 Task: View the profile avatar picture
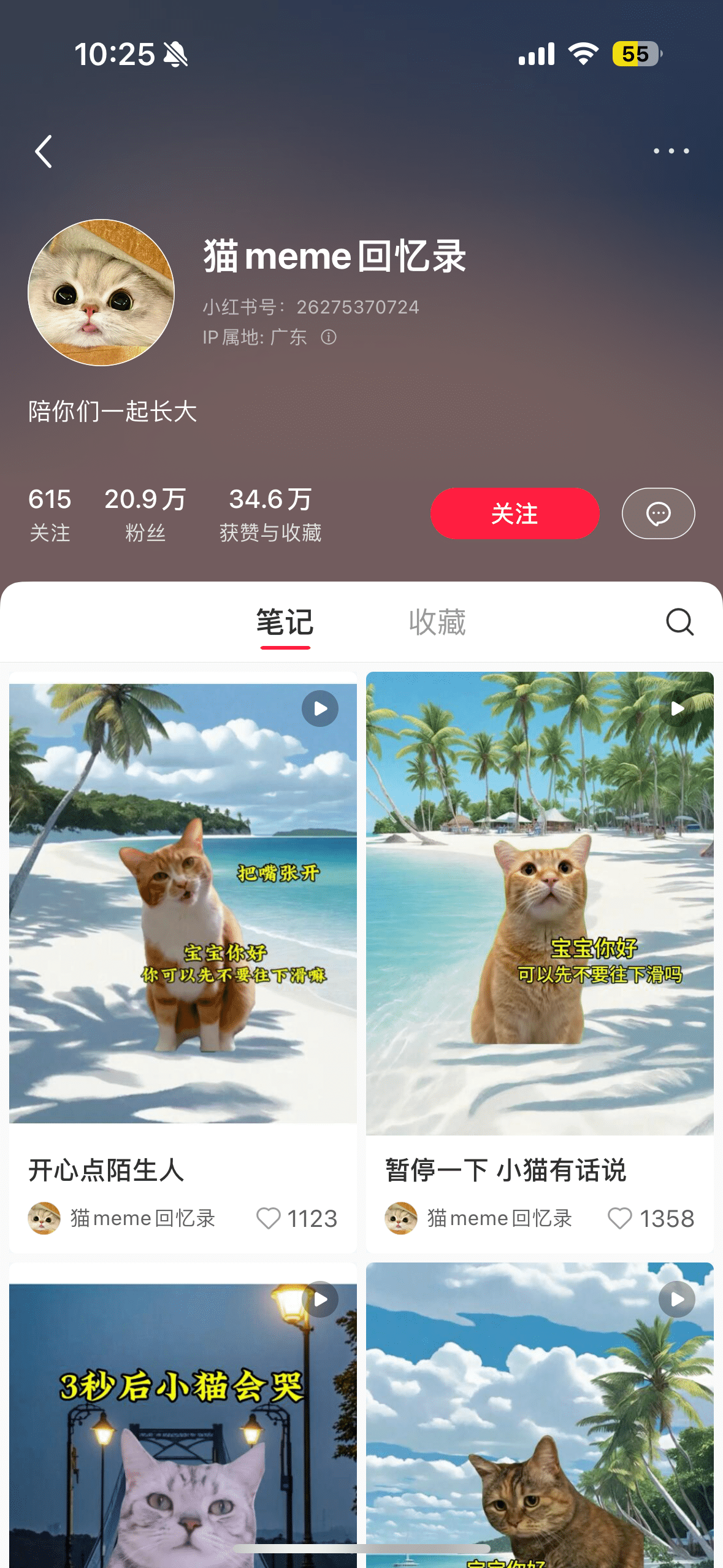click(x=101, y=293)
